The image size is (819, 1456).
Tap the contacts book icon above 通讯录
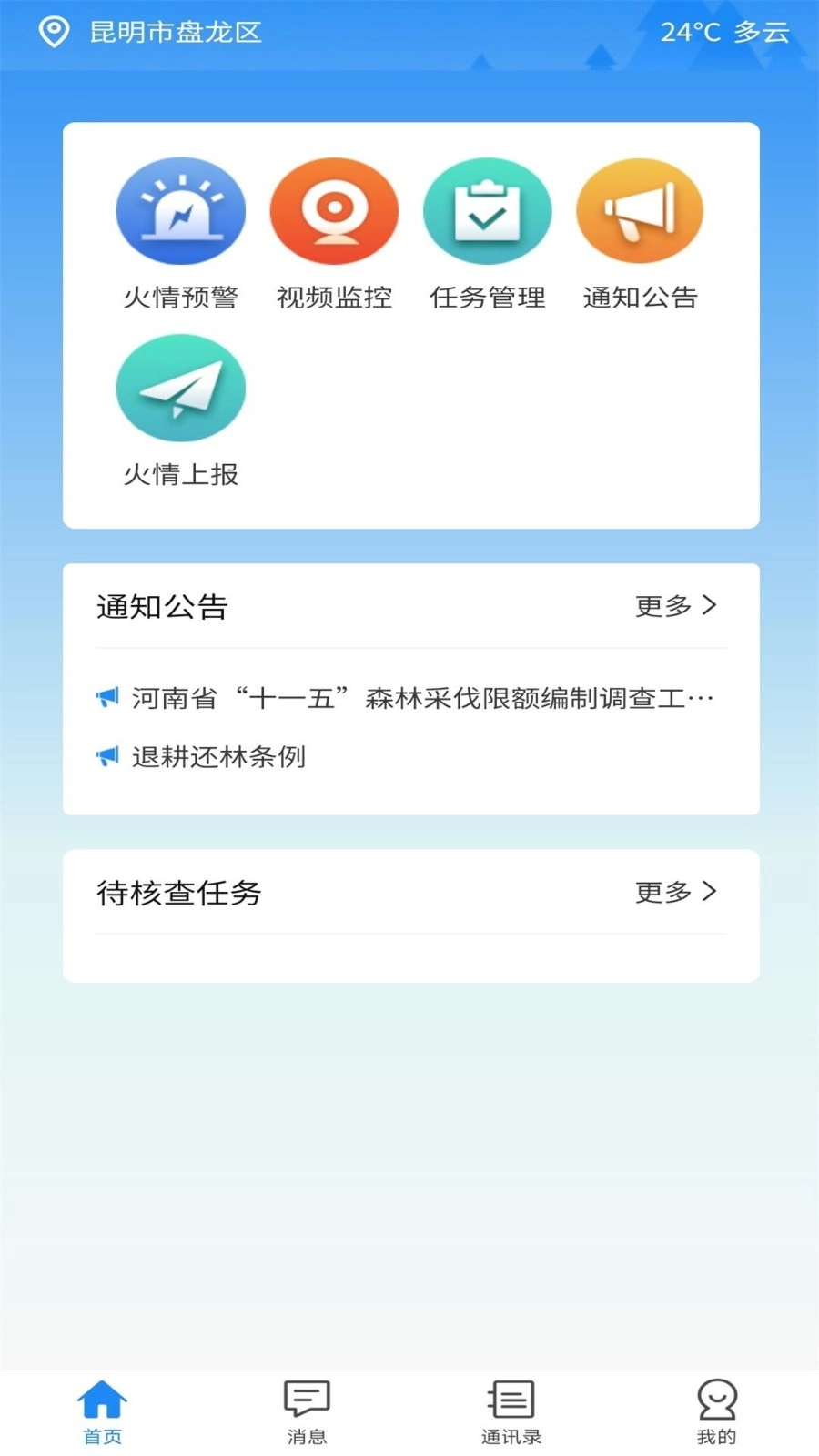tap(511, 1399)
